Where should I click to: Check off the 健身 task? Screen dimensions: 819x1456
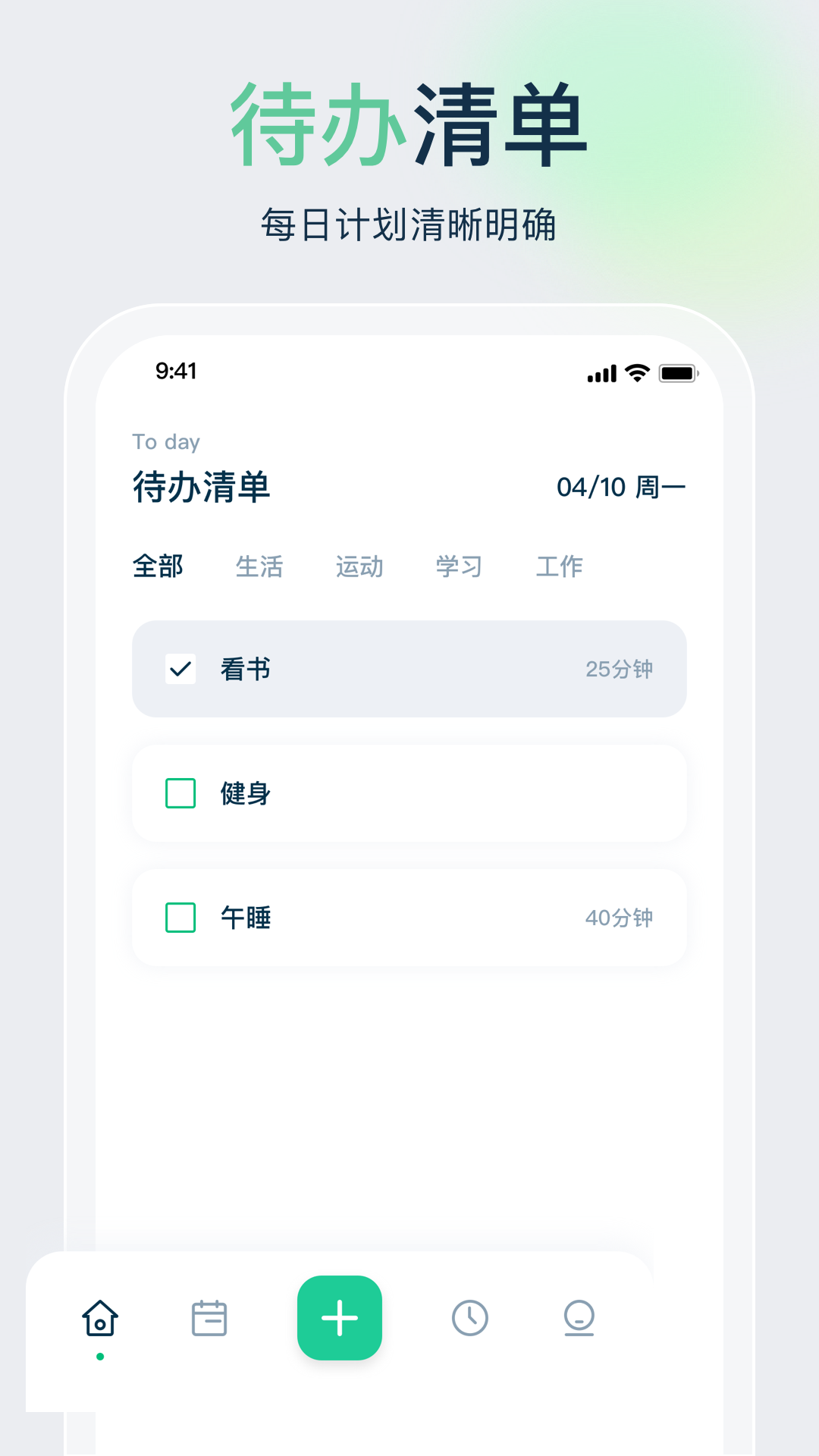[180, 793]
